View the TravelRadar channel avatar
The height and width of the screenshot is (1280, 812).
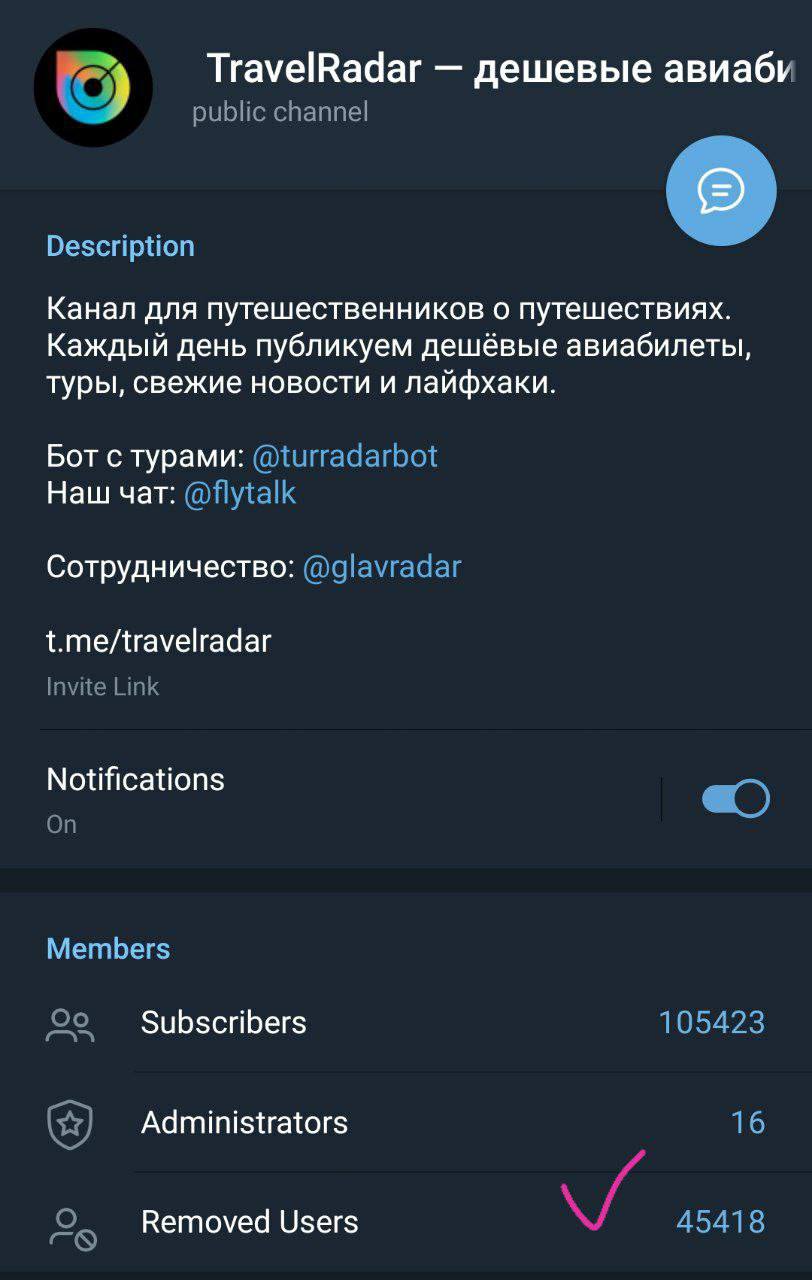(x=93, y=88)
